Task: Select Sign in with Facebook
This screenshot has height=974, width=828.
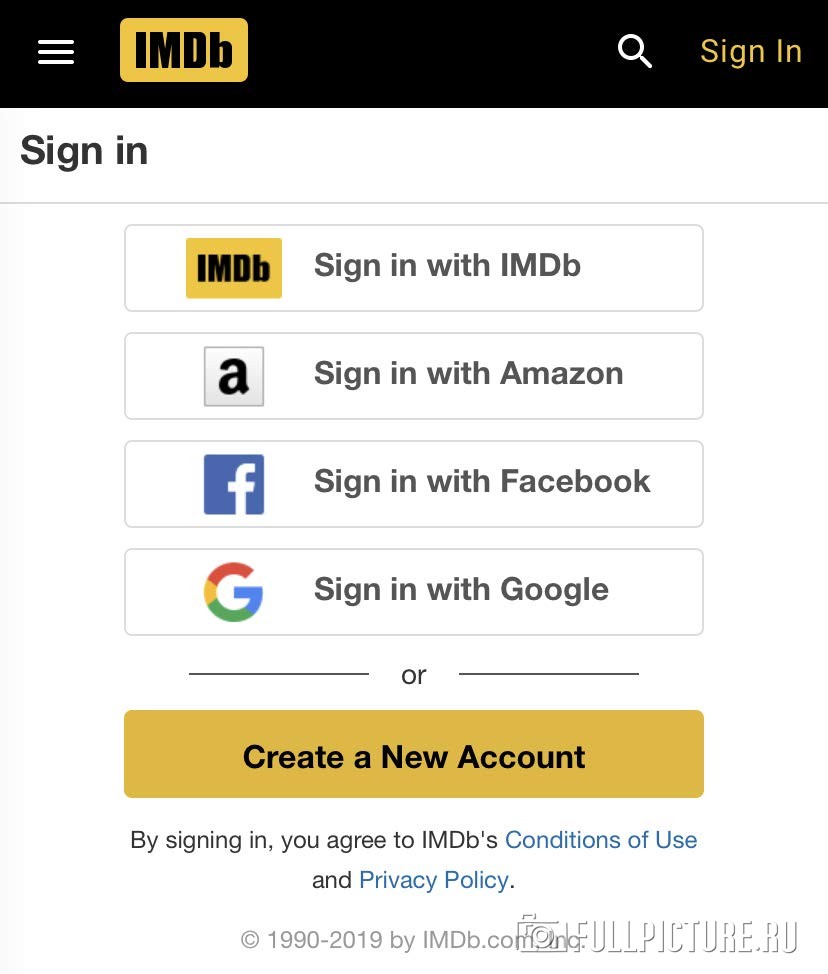Action: pos(413,483)
